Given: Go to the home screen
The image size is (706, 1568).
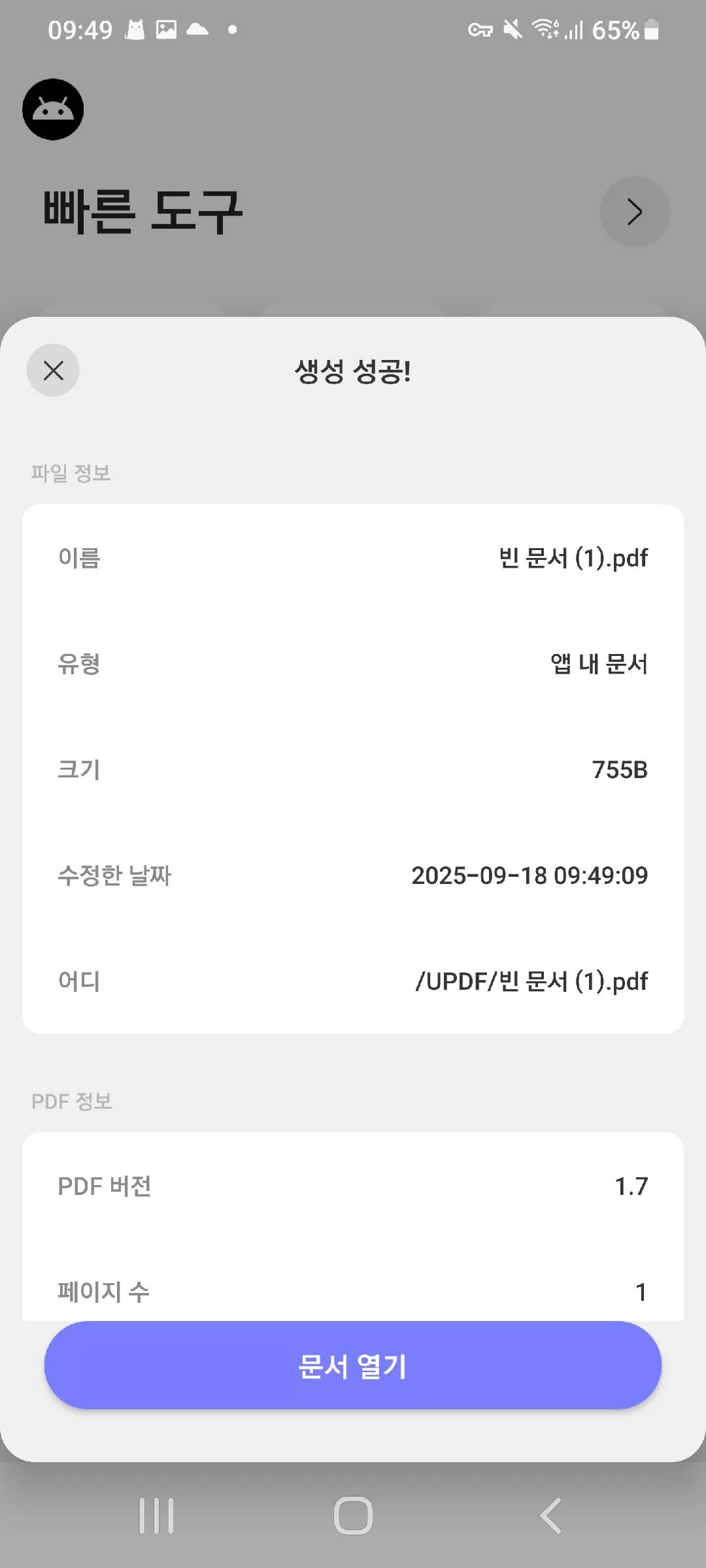Looking at the screenshot, I should point(353,1515).
